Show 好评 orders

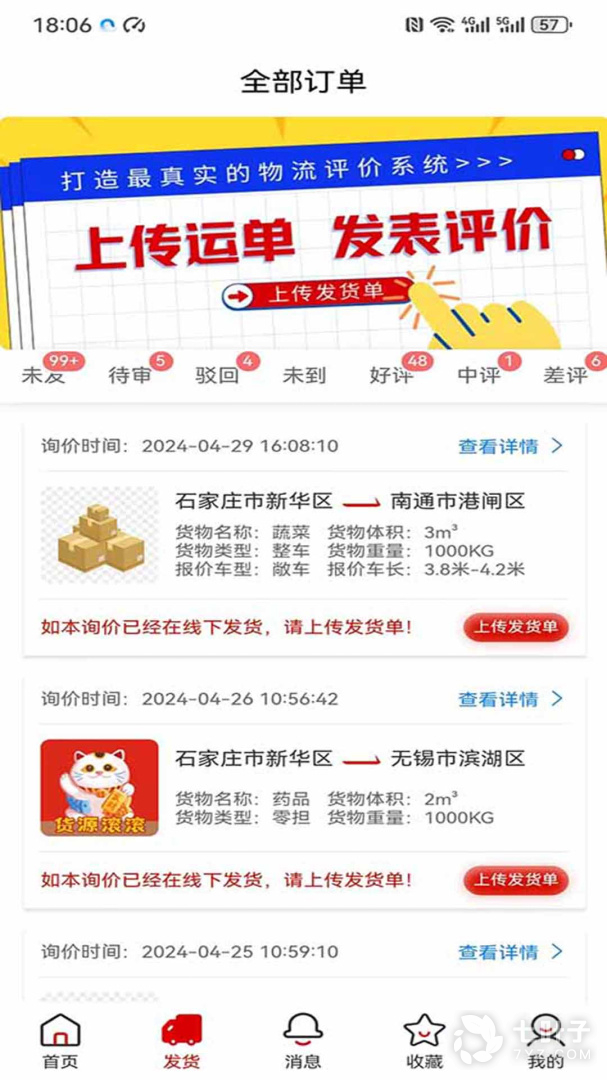pyautogui.click(x=391, y=376)
